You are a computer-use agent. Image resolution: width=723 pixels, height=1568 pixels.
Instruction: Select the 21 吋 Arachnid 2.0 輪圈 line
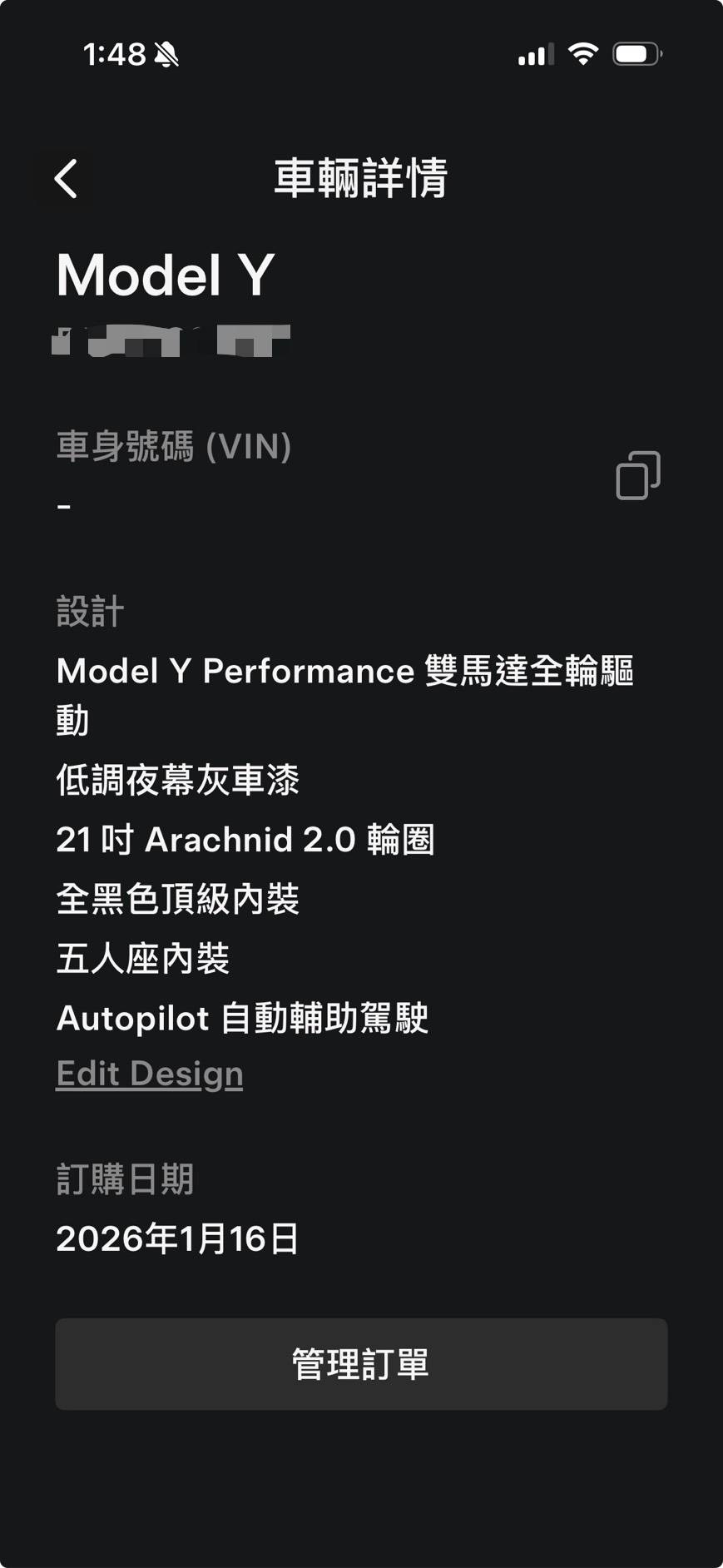tap(246, 840)
